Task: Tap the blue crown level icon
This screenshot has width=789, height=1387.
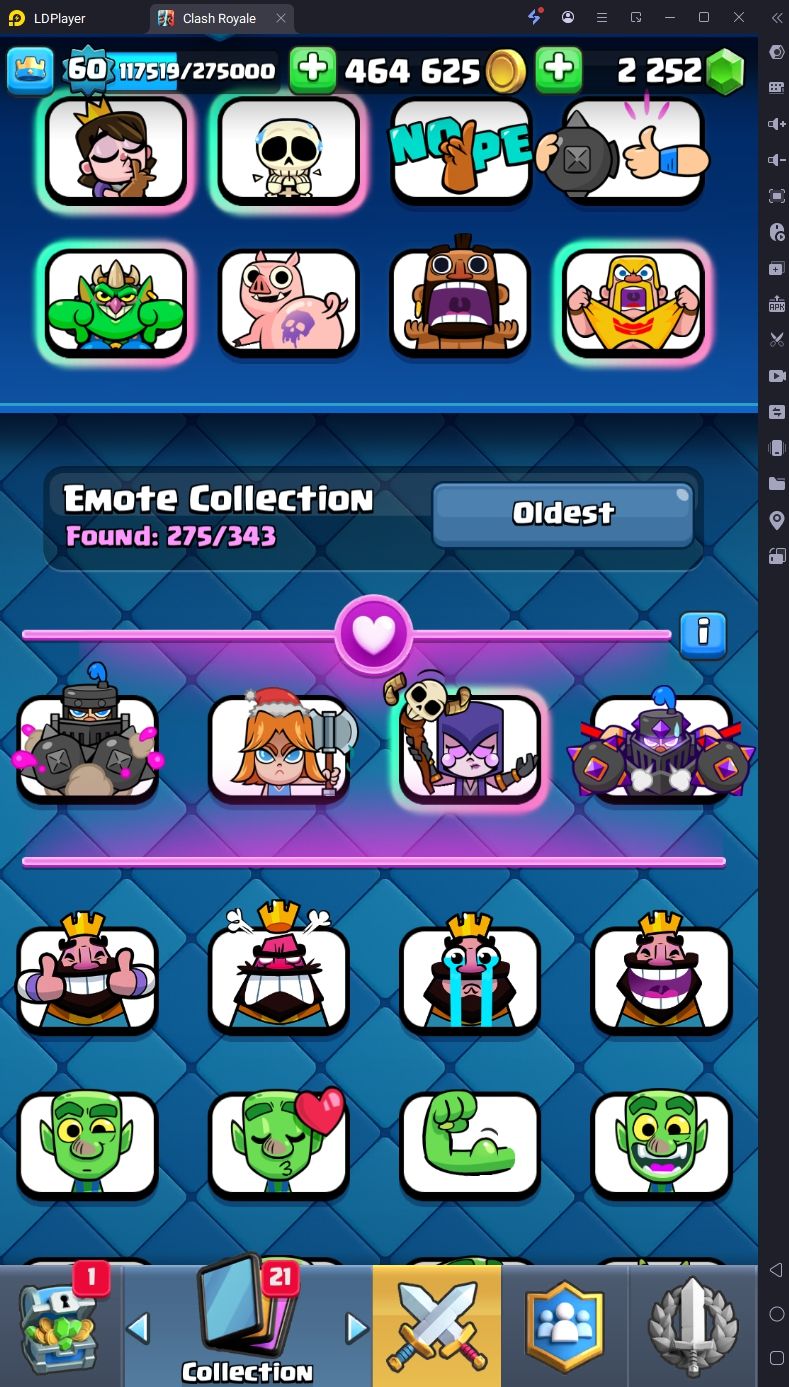Action: [31, 70]
